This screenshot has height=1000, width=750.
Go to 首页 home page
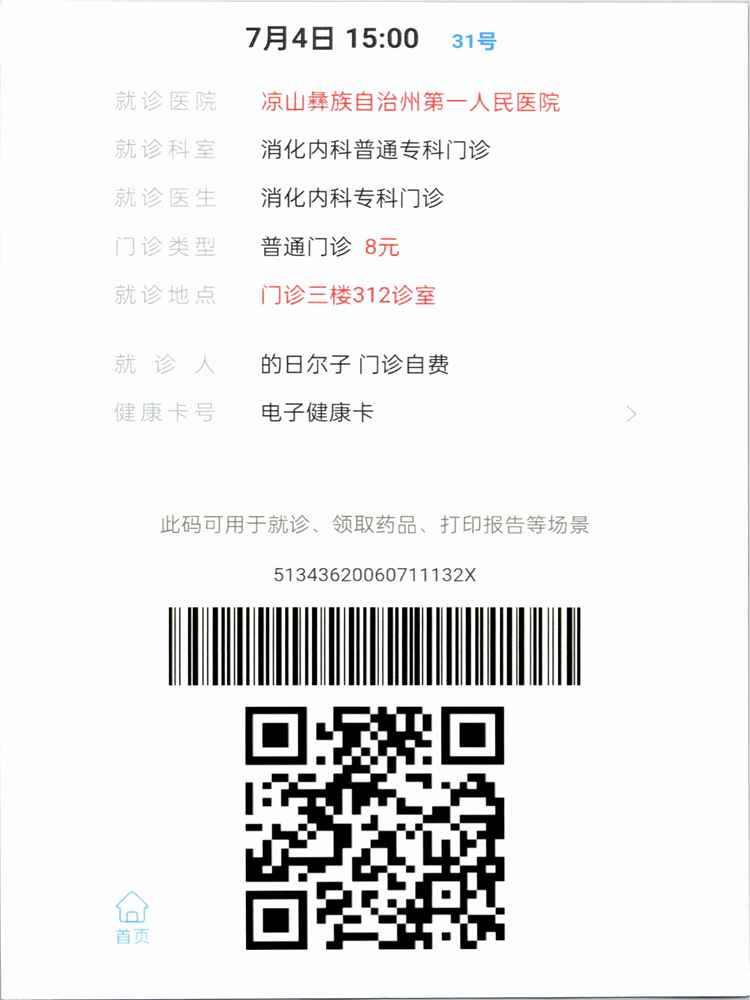(132, 919)
